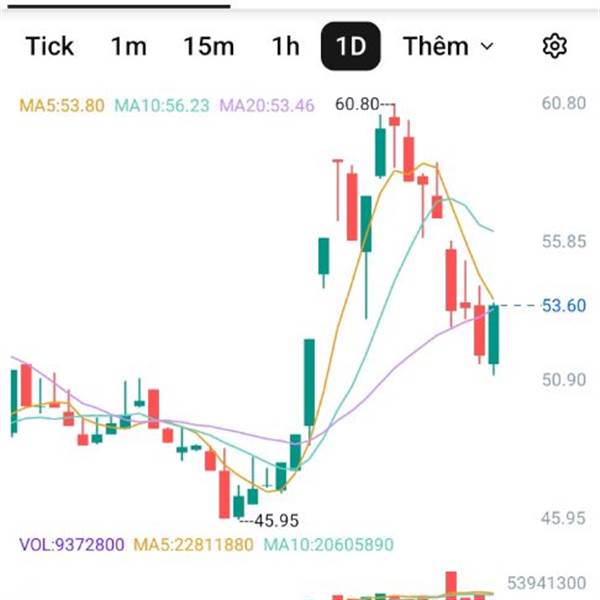Choose the 1h timeframe
Viewport: 600px width, 600px height.
click(285, 46)
